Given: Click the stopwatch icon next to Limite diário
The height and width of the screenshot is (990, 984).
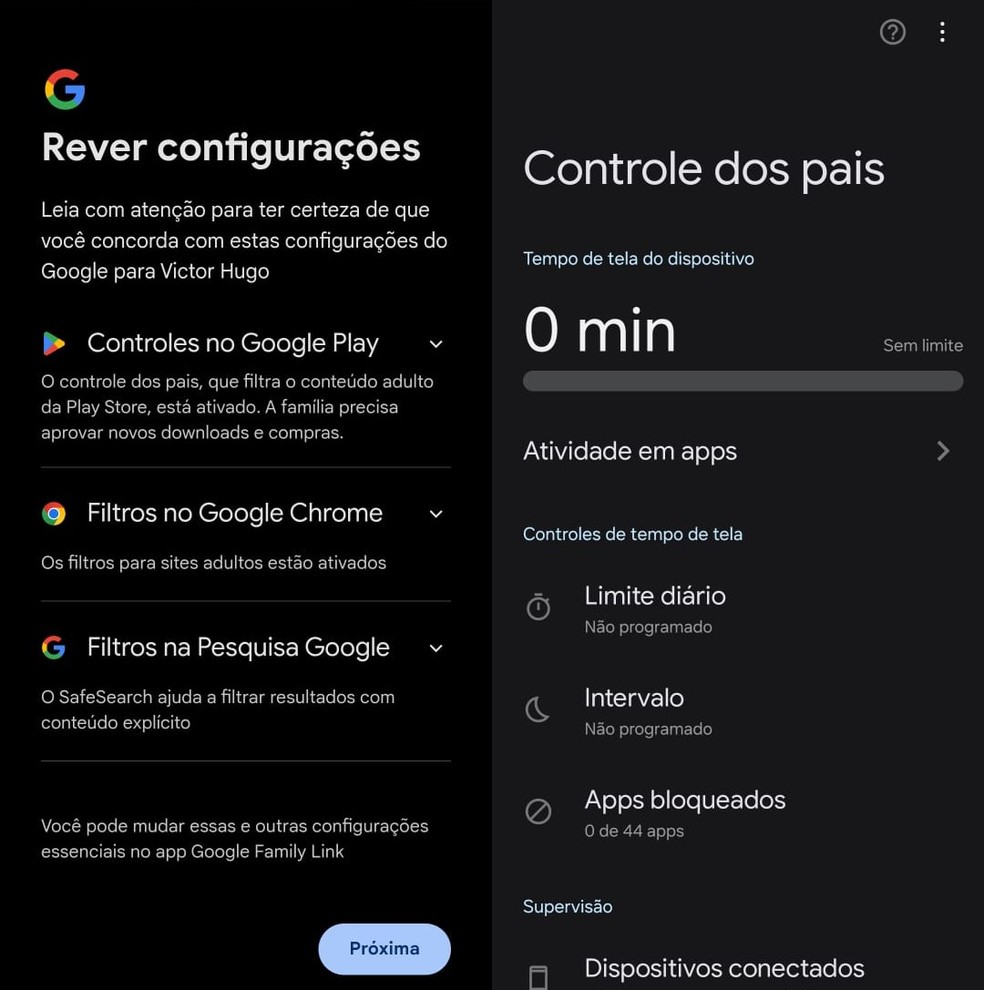Looking at the screenshot, I should coord(538,606).
